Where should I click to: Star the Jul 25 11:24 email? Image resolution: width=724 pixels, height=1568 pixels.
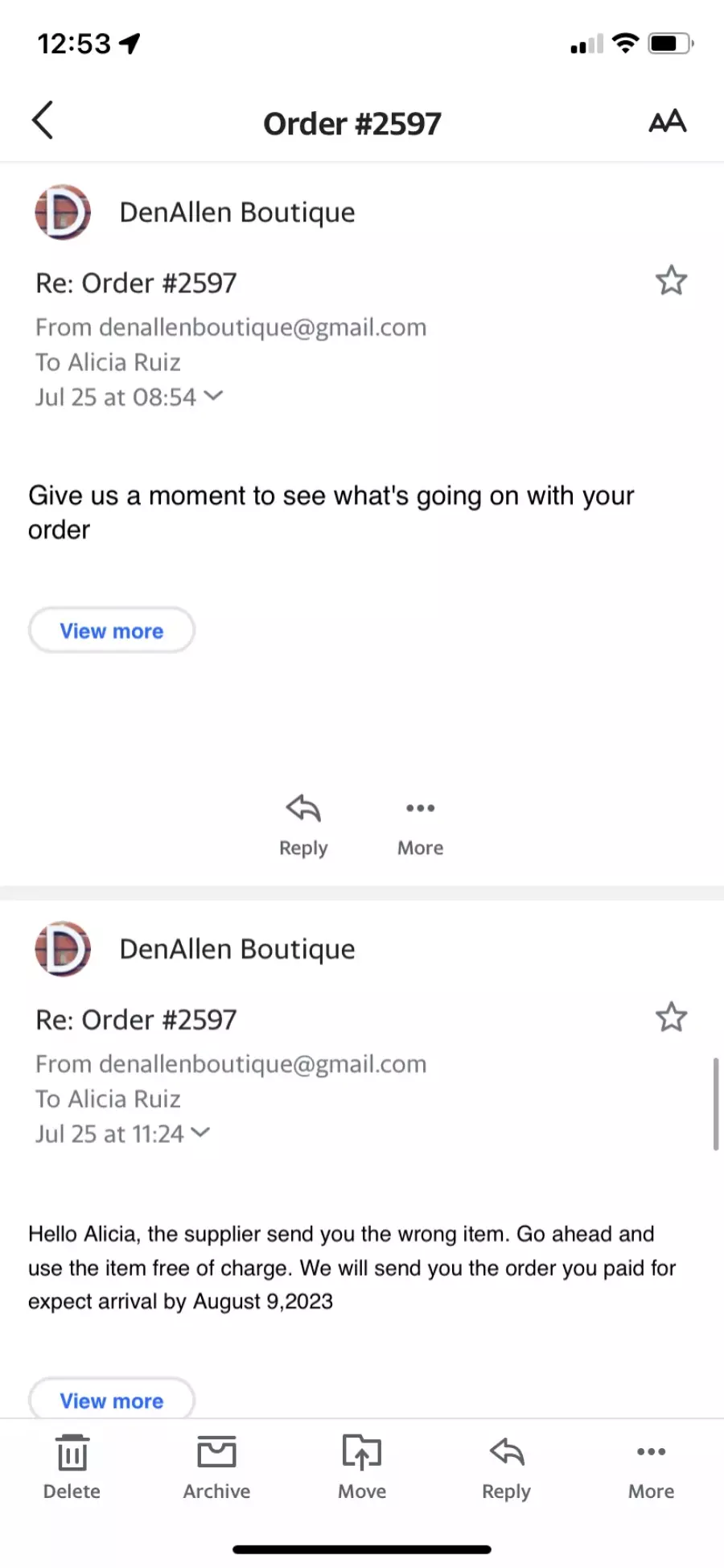(x=671, y=1017)
